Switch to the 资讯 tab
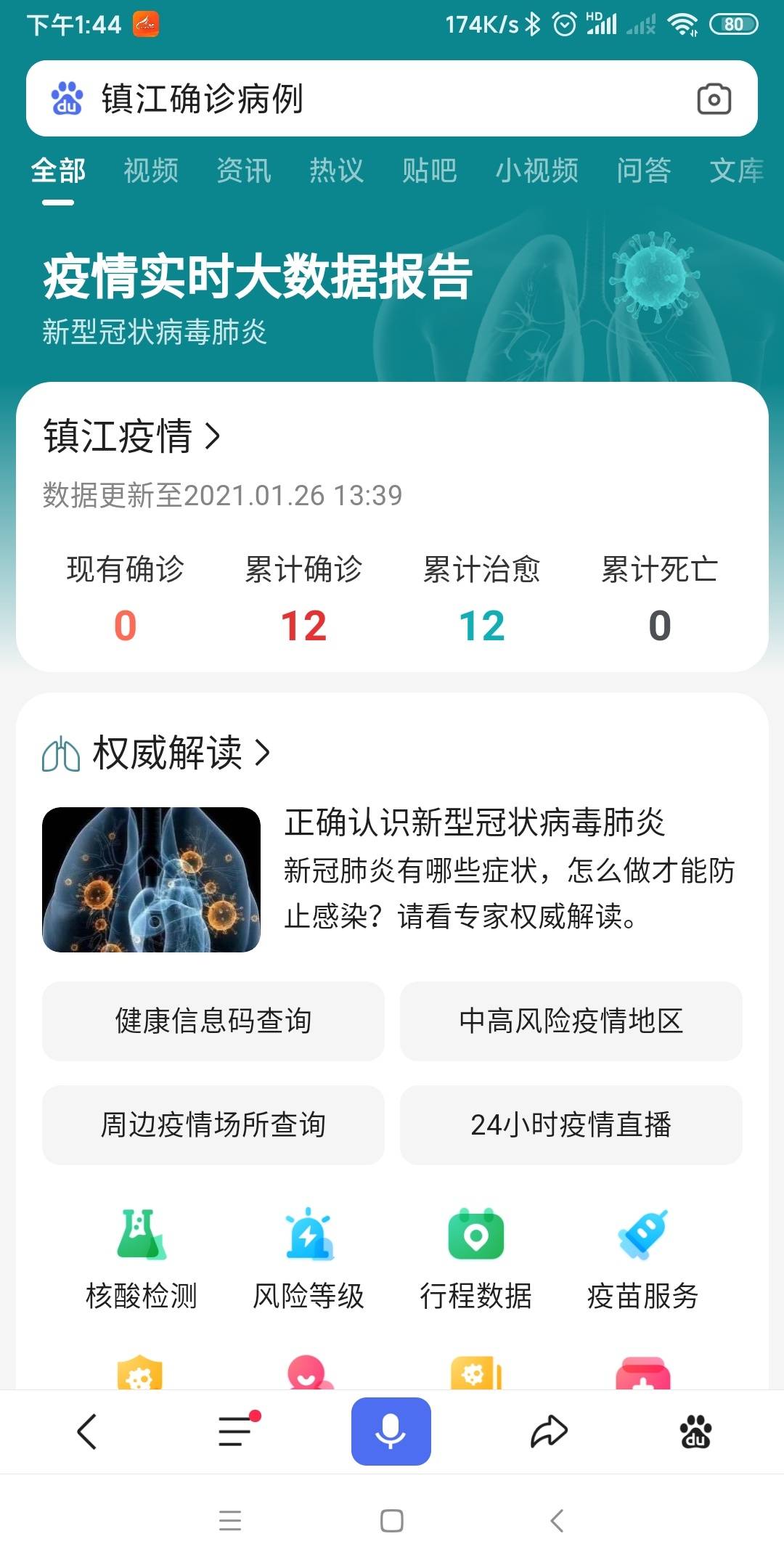Image resolution: width=784 pixels, height=1568 pixels. tap(244, 171)
